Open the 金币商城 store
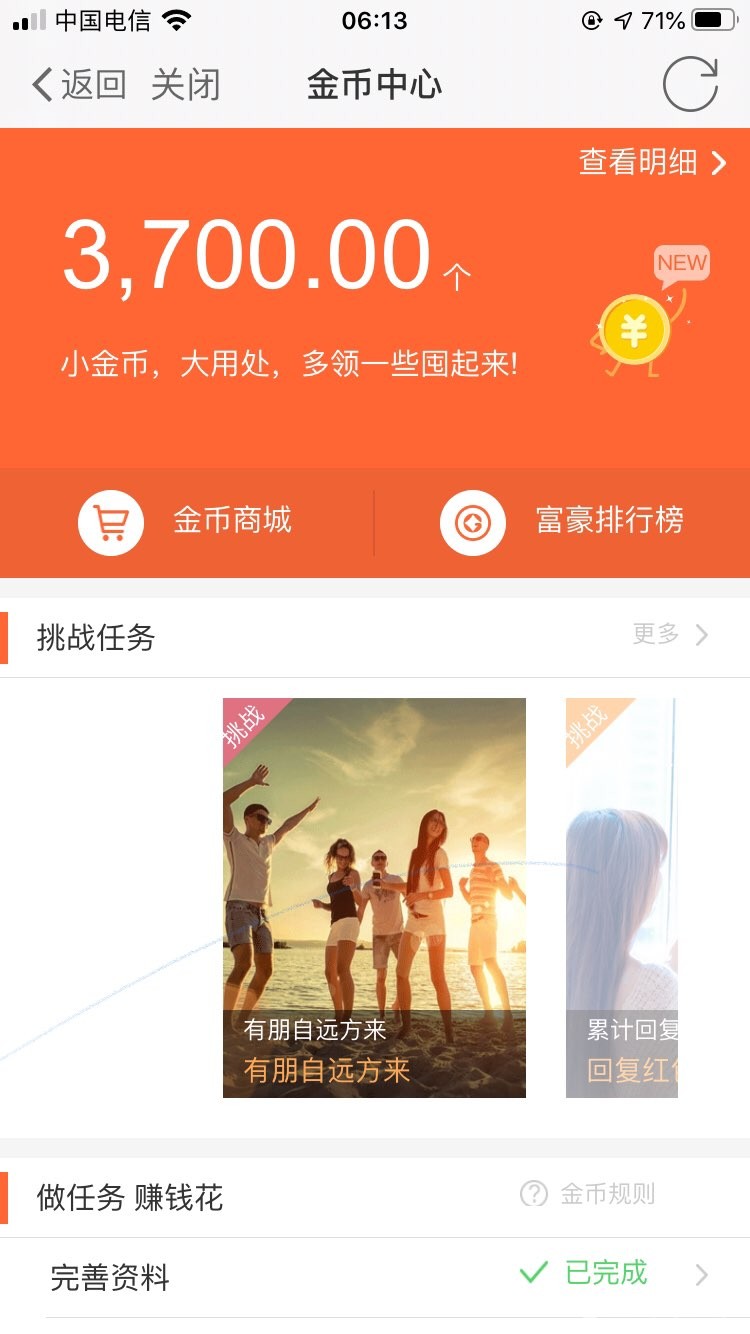750x1334 pixels. coord(187,521)
